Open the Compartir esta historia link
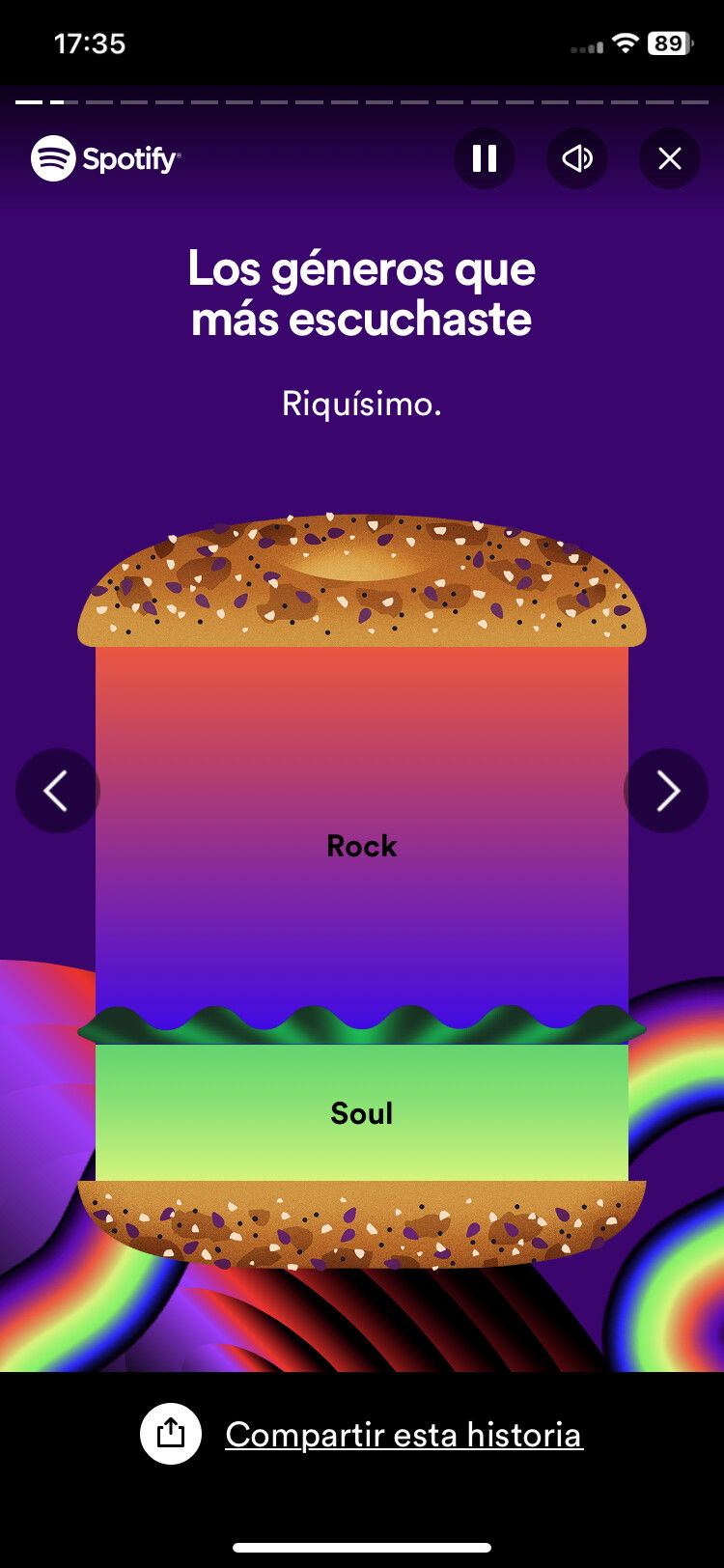Image resolution: width=724 pixels, height=1568 pixels. (x=404, y=1435)
